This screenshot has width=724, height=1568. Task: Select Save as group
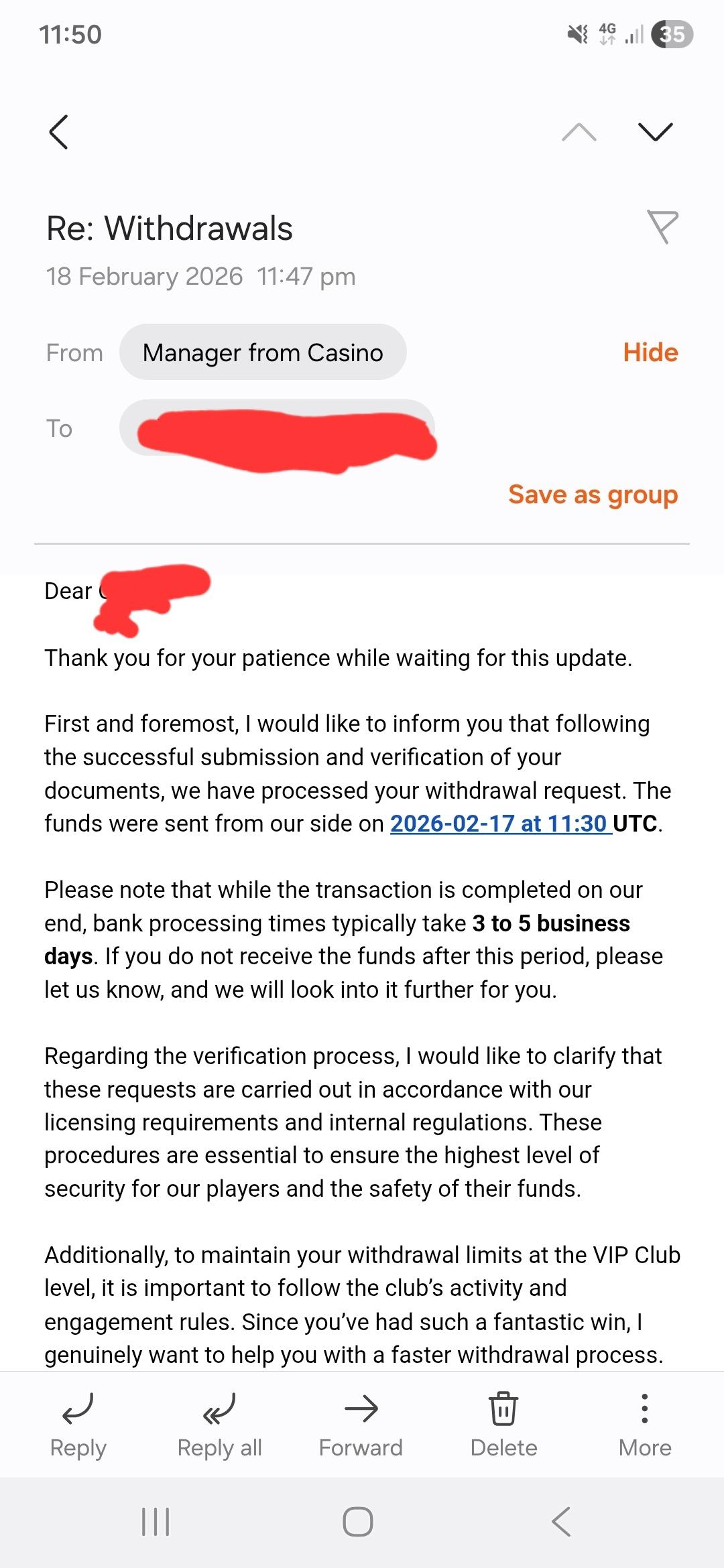tap(593, 495)
